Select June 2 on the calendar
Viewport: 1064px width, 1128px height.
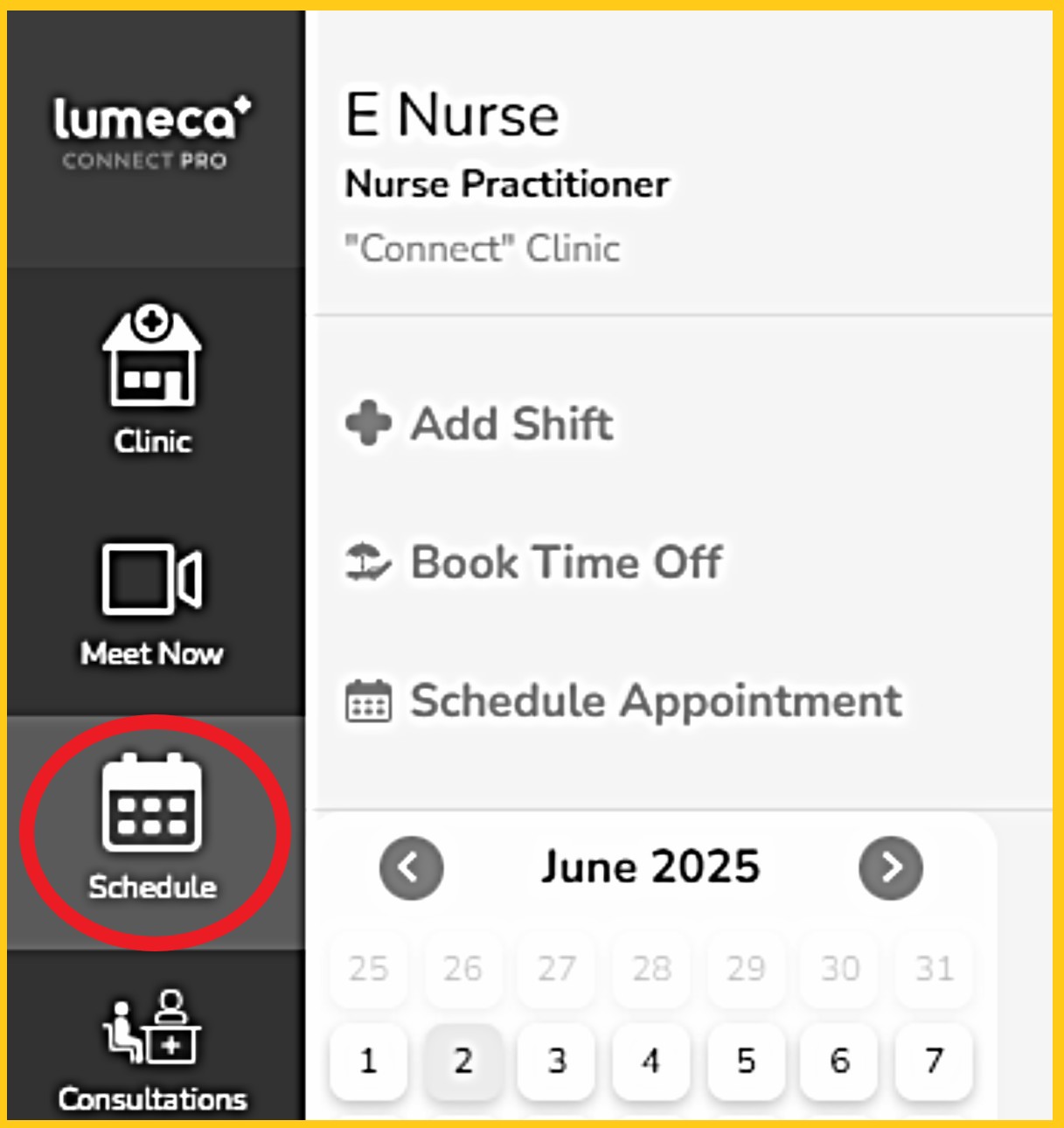tap(462, 1061)
